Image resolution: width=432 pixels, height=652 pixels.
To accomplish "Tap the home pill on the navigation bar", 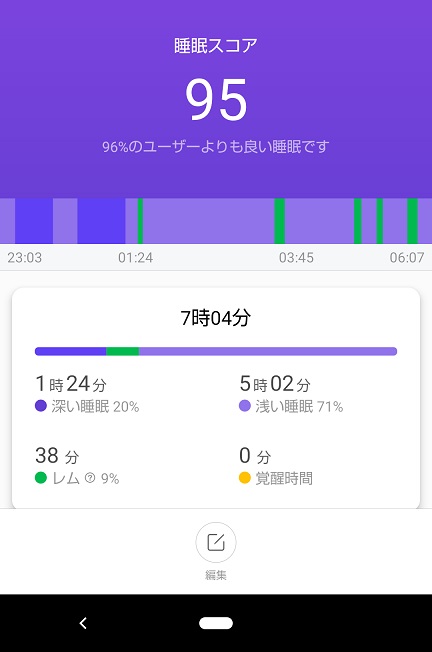I will click(216, 623).
